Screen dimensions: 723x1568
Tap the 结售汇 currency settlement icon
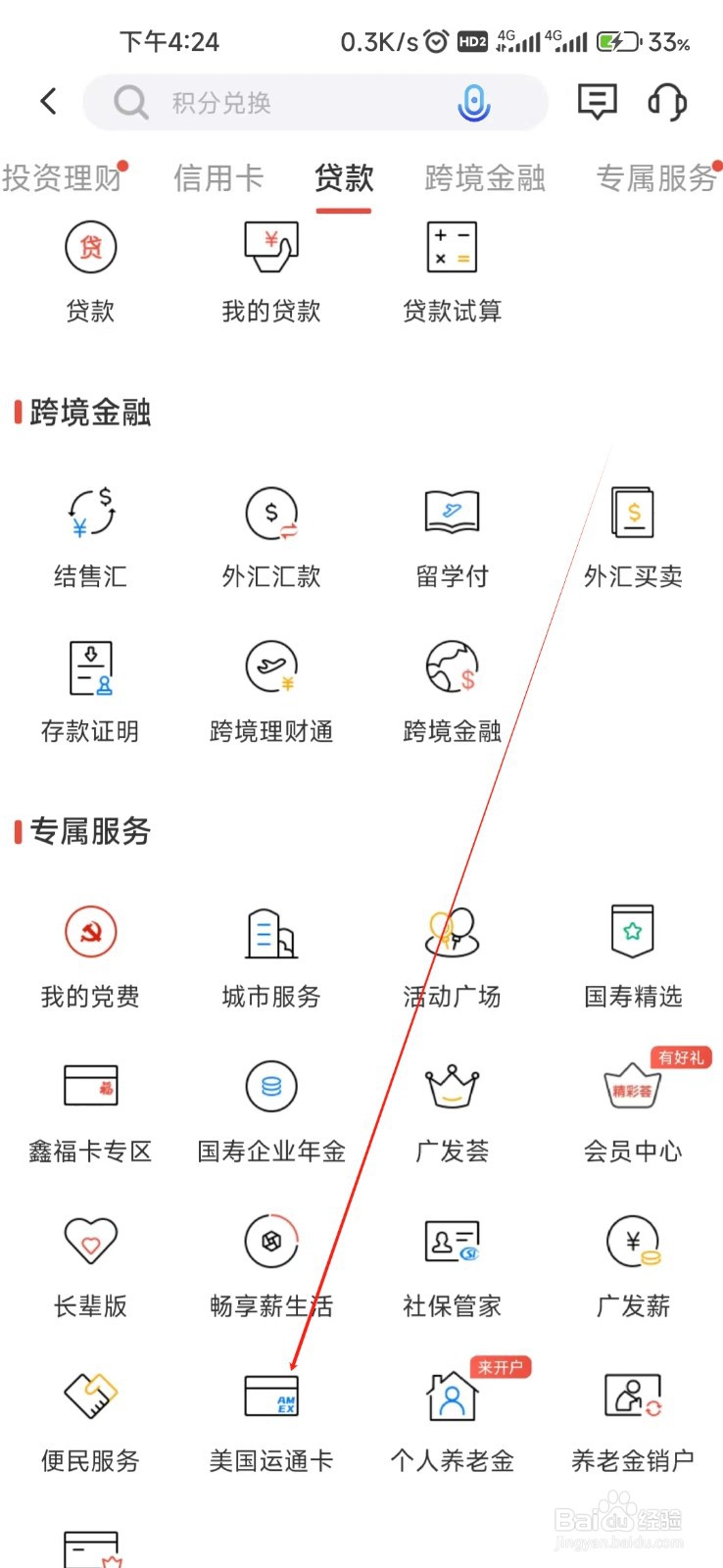tap(90, 529)
